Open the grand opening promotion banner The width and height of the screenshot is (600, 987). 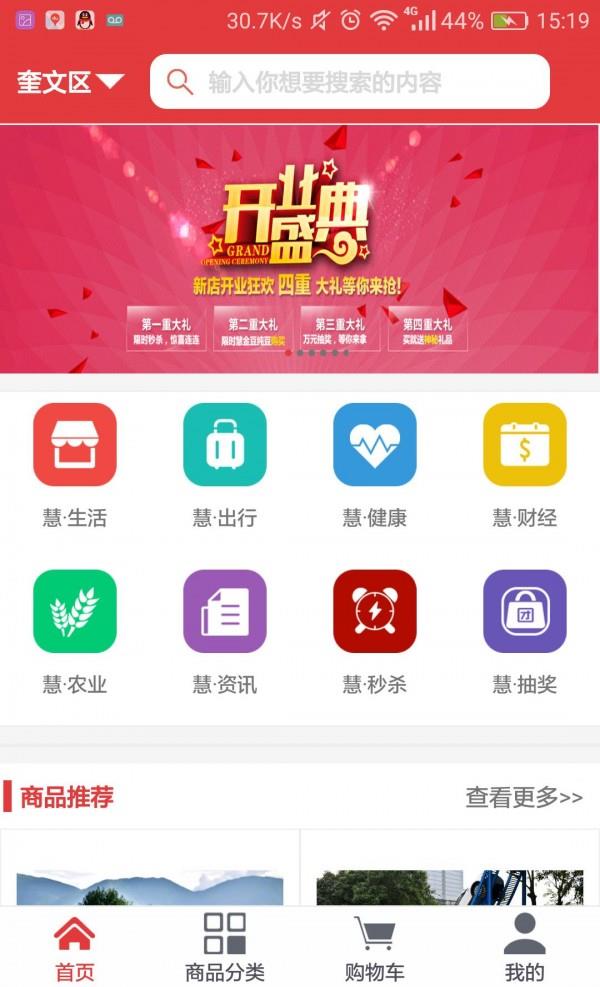(x=300, y=248)
